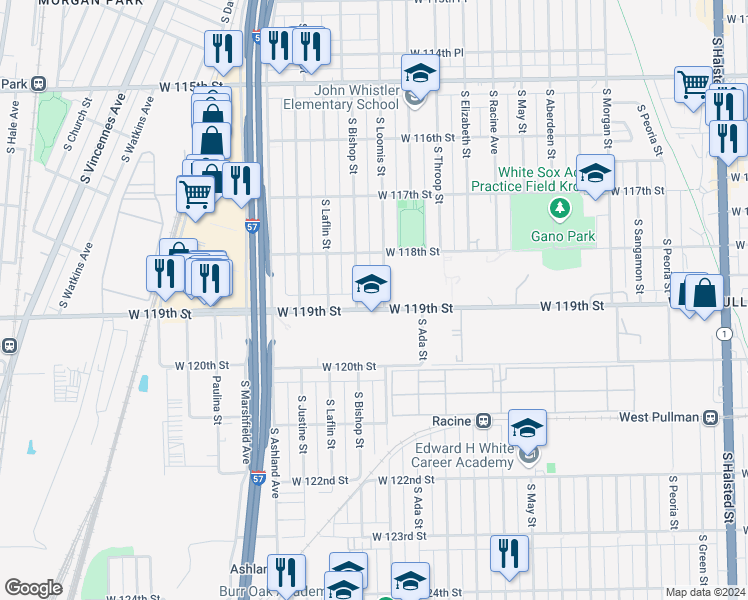Select the West Pullman train station icon
The height and width of the screenshot is (600, 748).
click(x=711, y=418)
